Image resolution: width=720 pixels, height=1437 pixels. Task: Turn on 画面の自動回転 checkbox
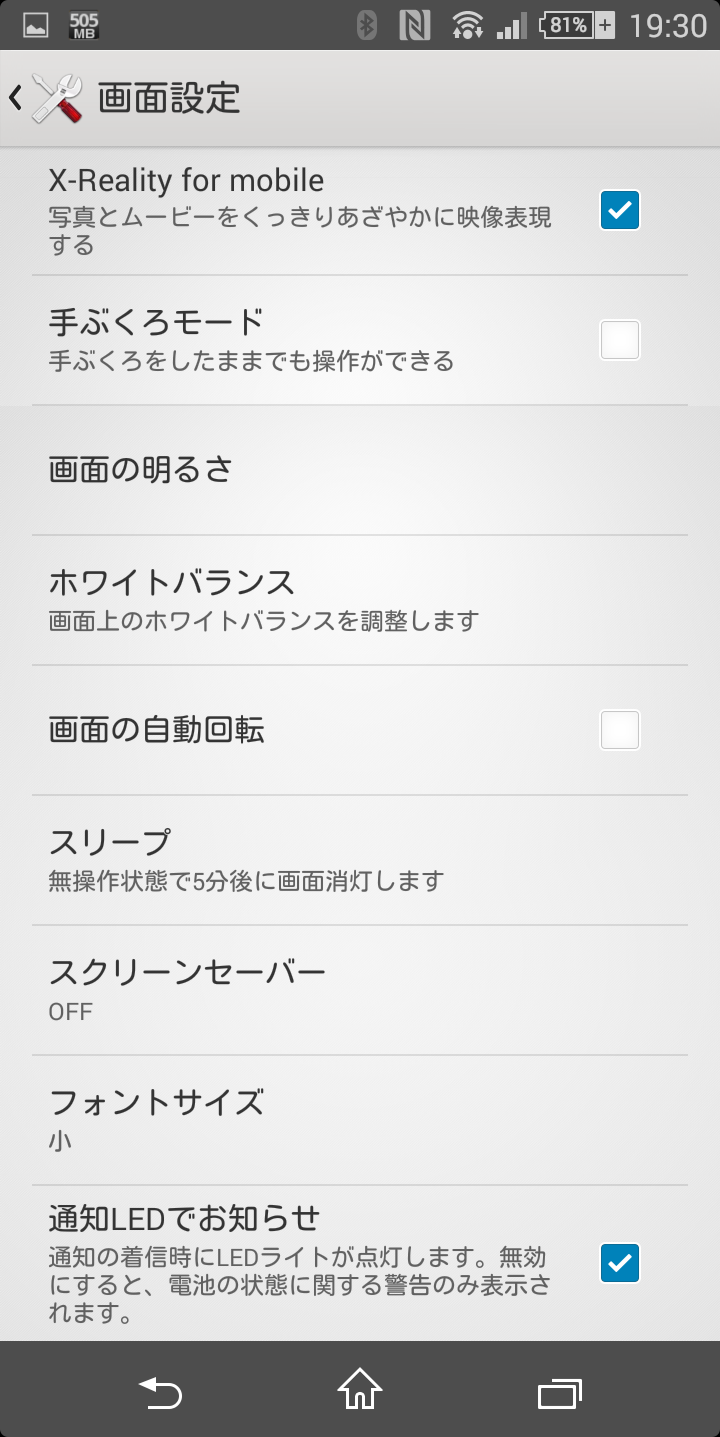pos(620,730)
